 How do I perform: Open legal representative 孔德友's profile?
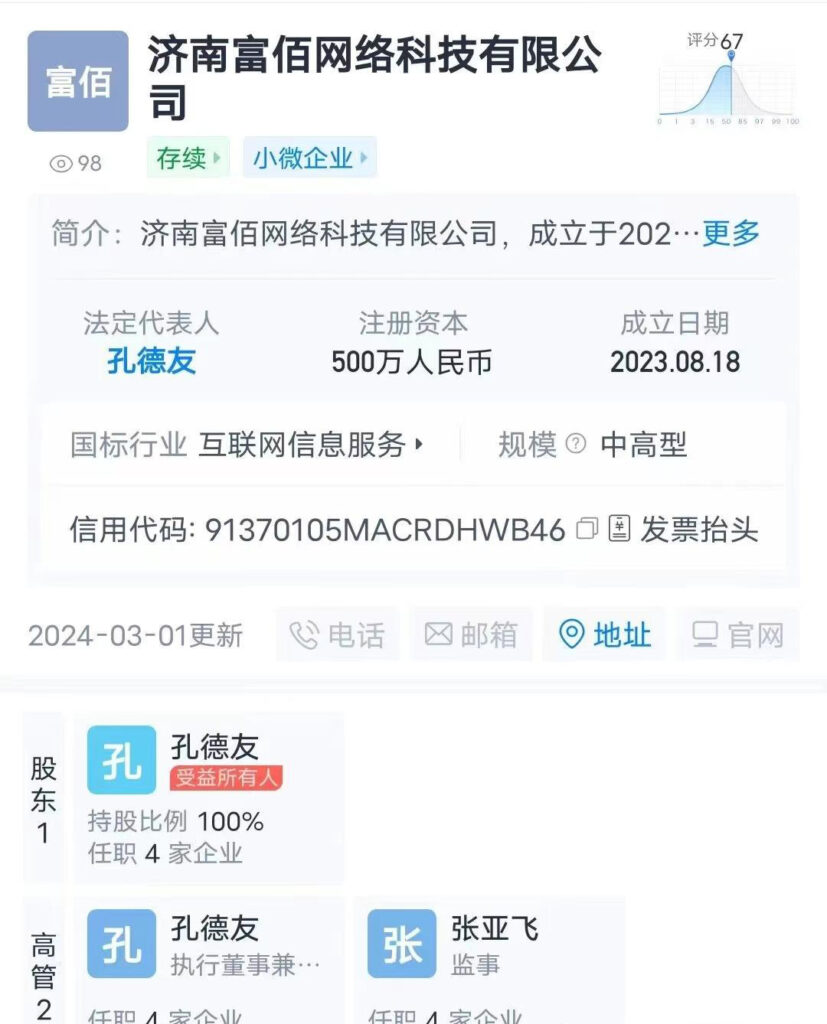coord(151,361)
